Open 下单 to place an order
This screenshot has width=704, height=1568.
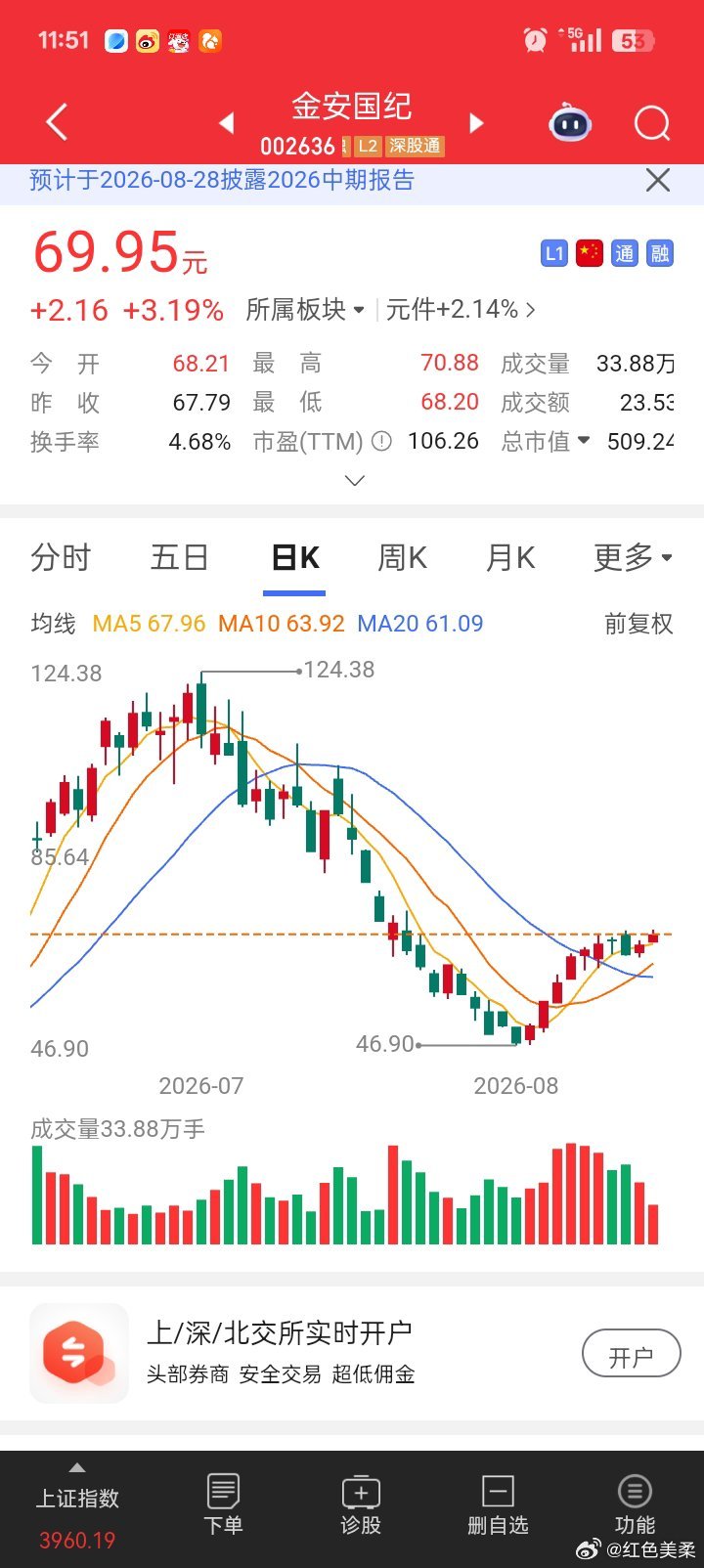click(x=223, y=1505)
